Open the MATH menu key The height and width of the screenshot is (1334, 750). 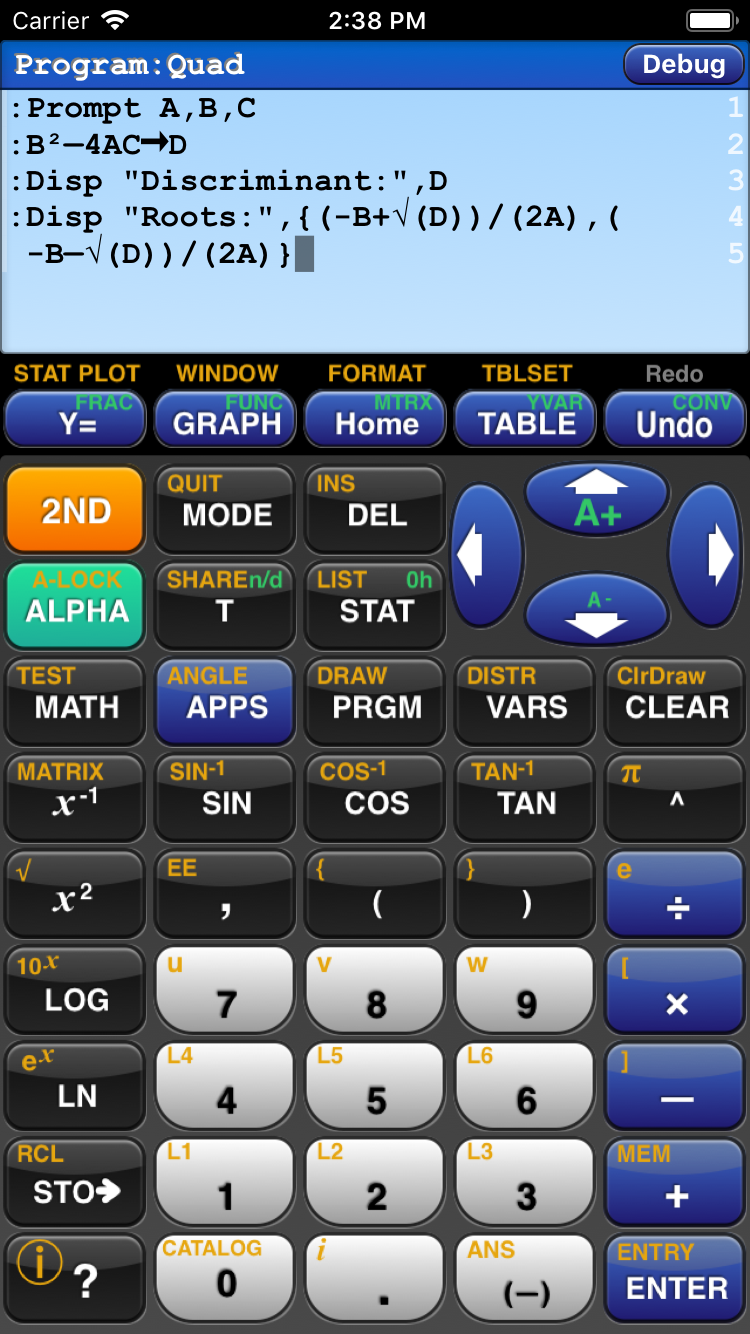(x=76, y=702)
